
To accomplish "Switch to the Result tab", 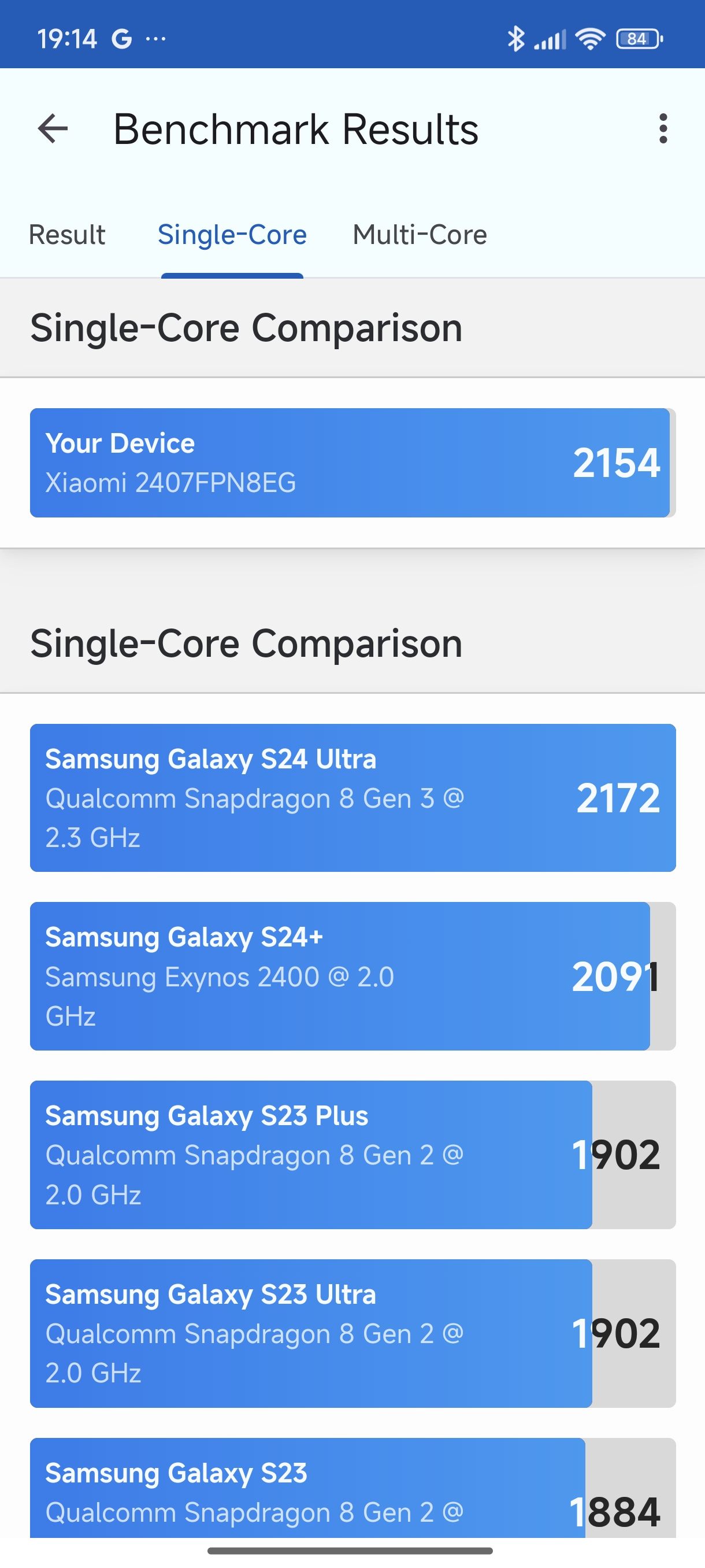I will pos(67,235).
